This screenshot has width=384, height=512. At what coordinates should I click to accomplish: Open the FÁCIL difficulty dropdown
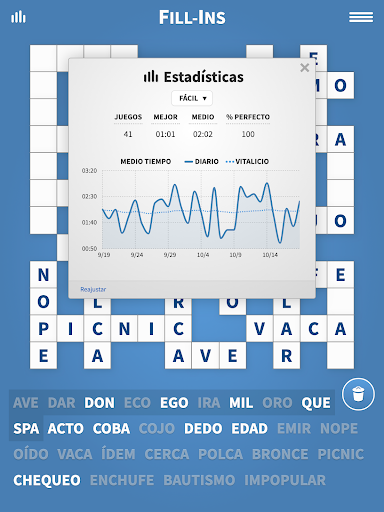coord(192,98)
